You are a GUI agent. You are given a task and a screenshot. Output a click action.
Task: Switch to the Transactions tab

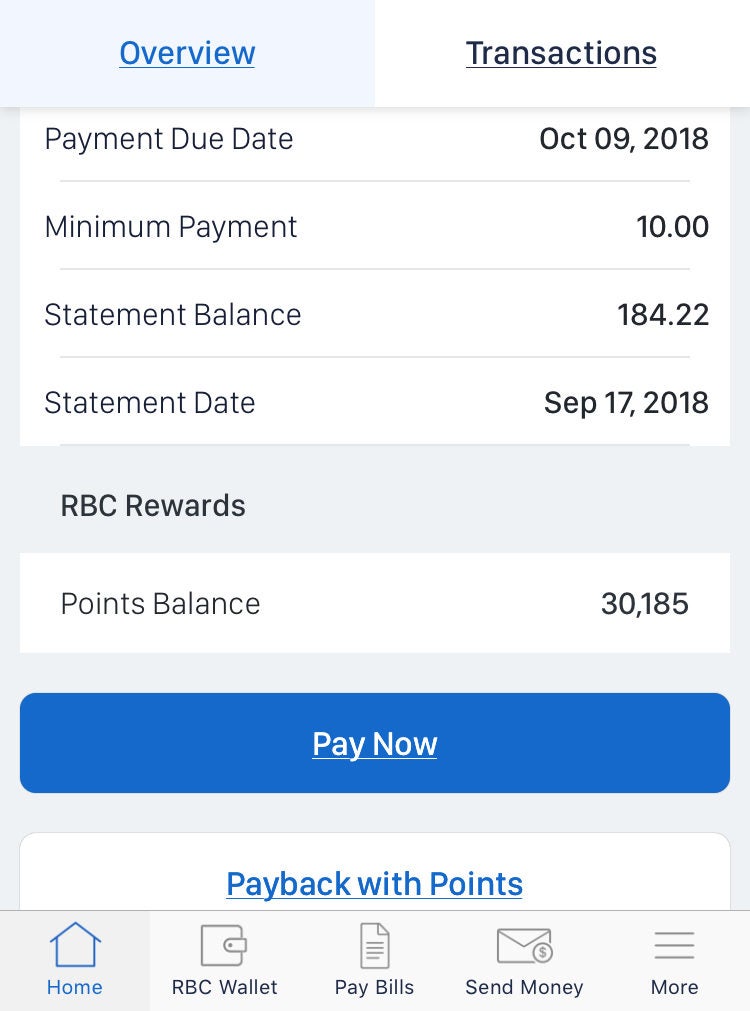point(562,52)
